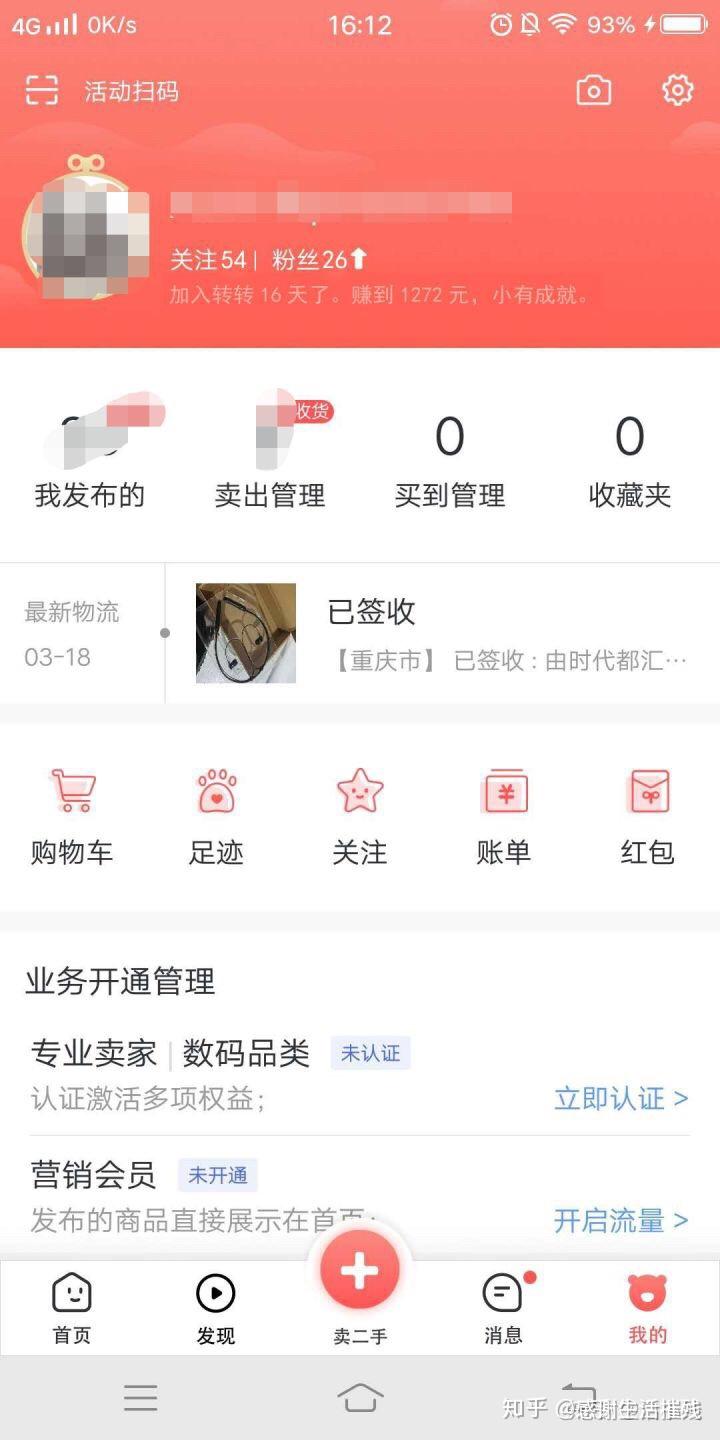Open 我发布的 listings
Image resolution: width=720 pixels, height=1440 pixels.
(90, 455)
